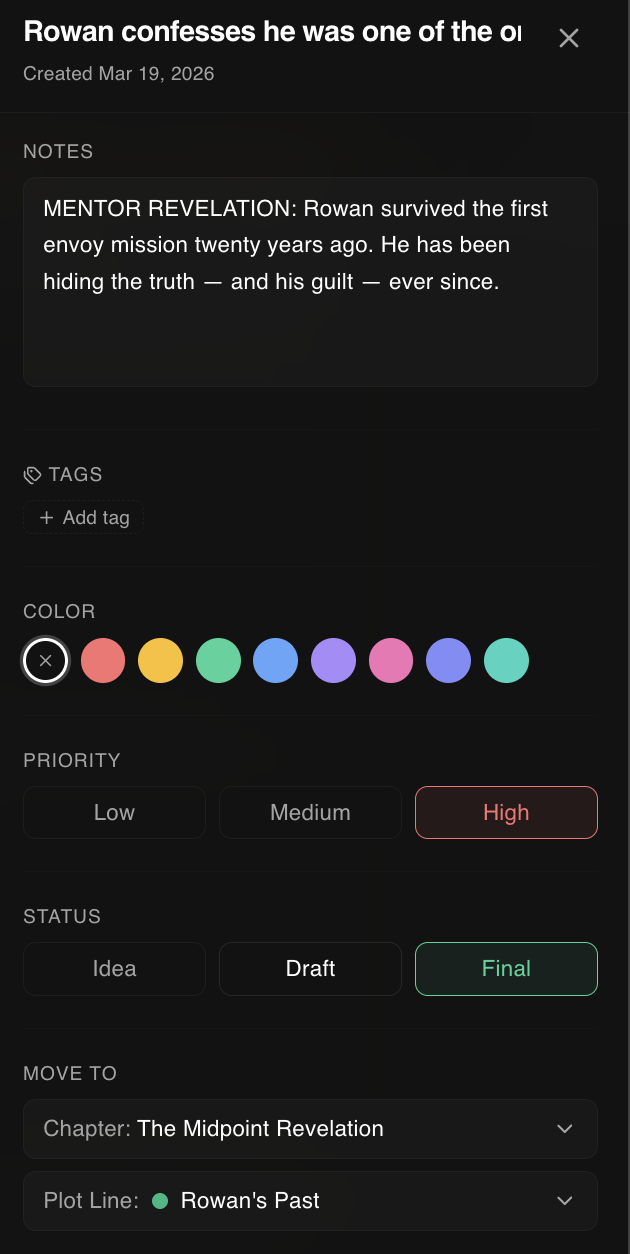Mark status as Idea
Viewport: 630px width, 1254px height.
pos(114,968)
